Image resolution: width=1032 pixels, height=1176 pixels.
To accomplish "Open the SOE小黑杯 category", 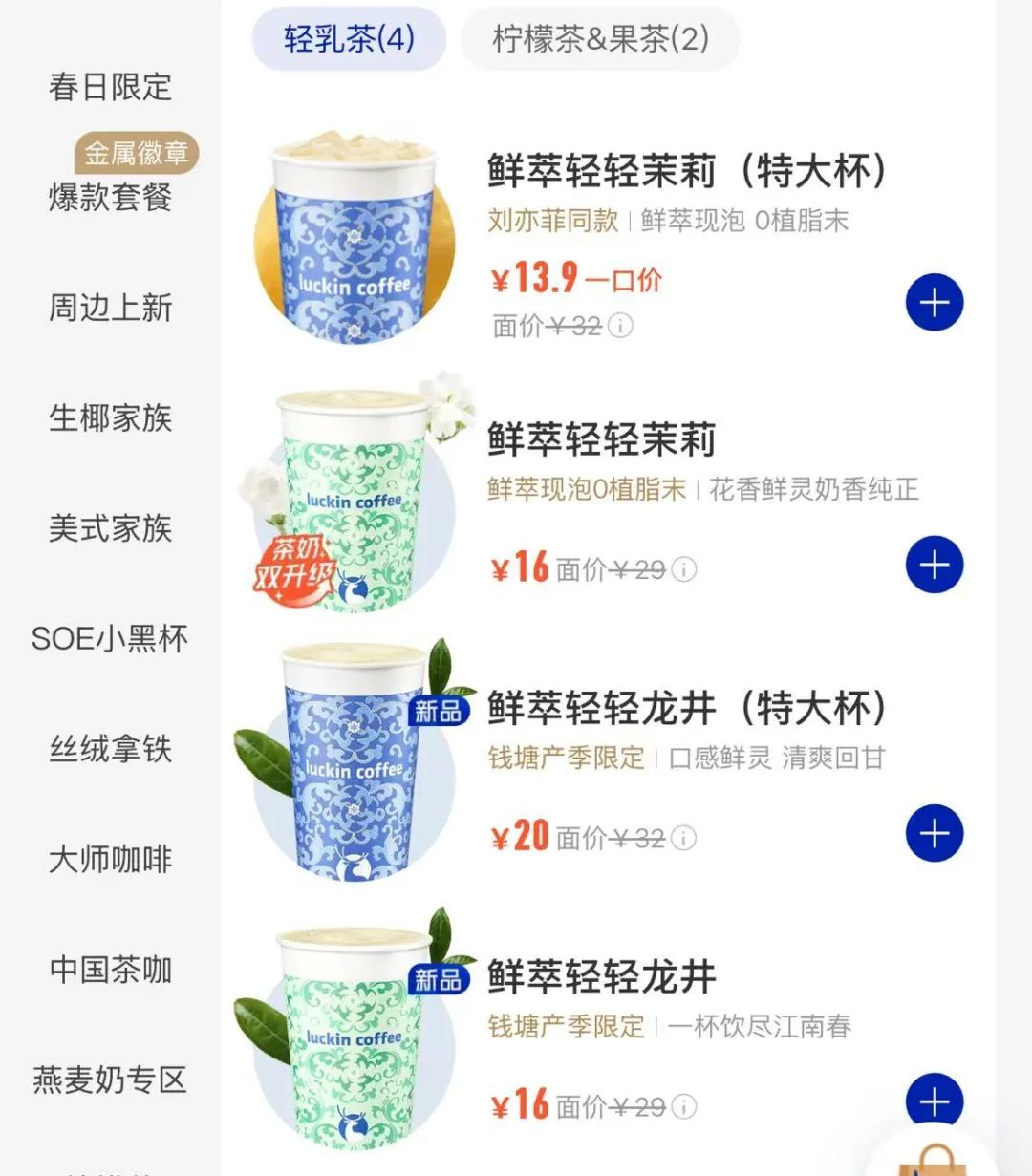I will (110, 638).
